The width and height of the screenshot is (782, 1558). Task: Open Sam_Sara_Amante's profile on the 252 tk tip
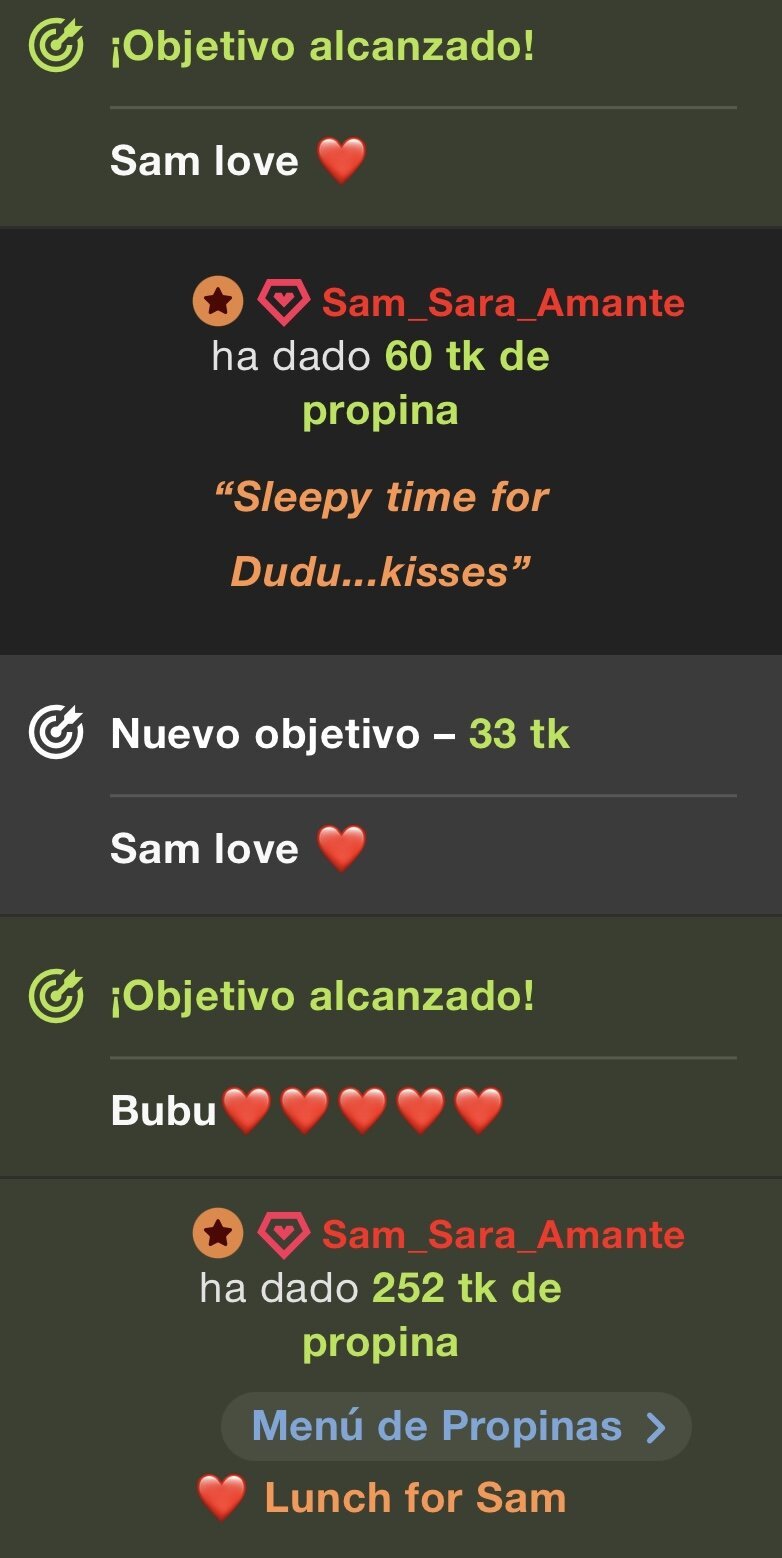pyautogui.click(x=502, y=1235)
